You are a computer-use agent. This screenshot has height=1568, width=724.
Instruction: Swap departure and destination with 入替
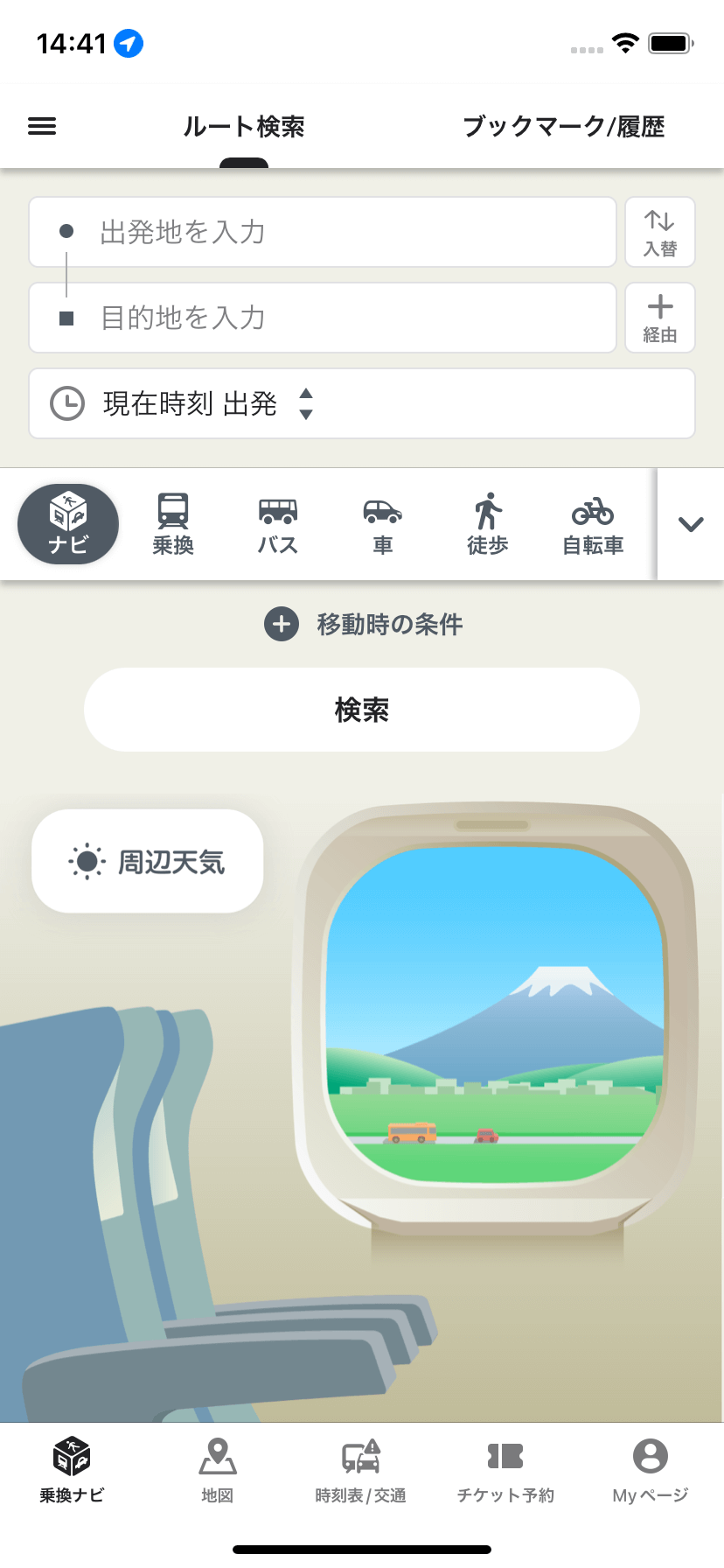tap(660, 232)
